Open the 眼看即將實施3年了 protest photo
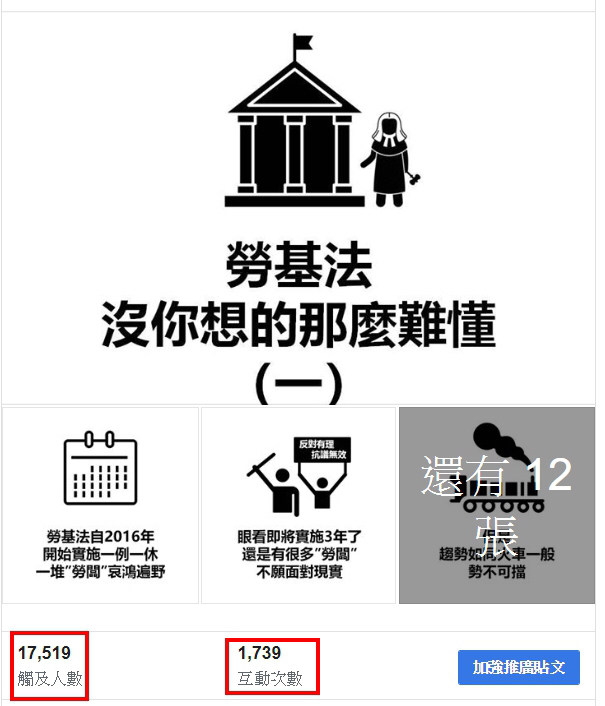Viewport: 605px width, 706px height. tap(298, 505)
